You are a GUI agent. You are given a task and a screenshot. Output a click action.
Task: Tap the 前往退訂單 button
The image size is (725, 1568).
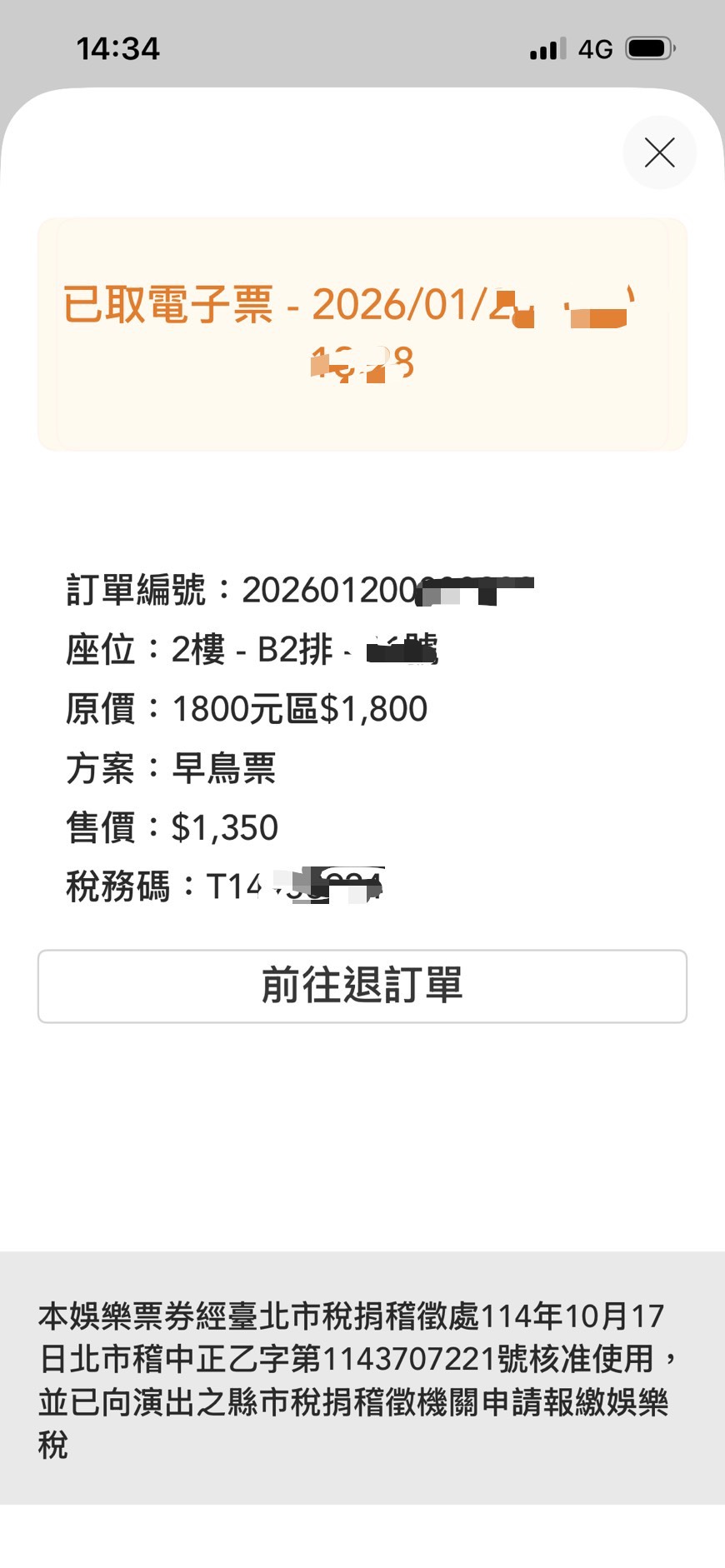362,986
